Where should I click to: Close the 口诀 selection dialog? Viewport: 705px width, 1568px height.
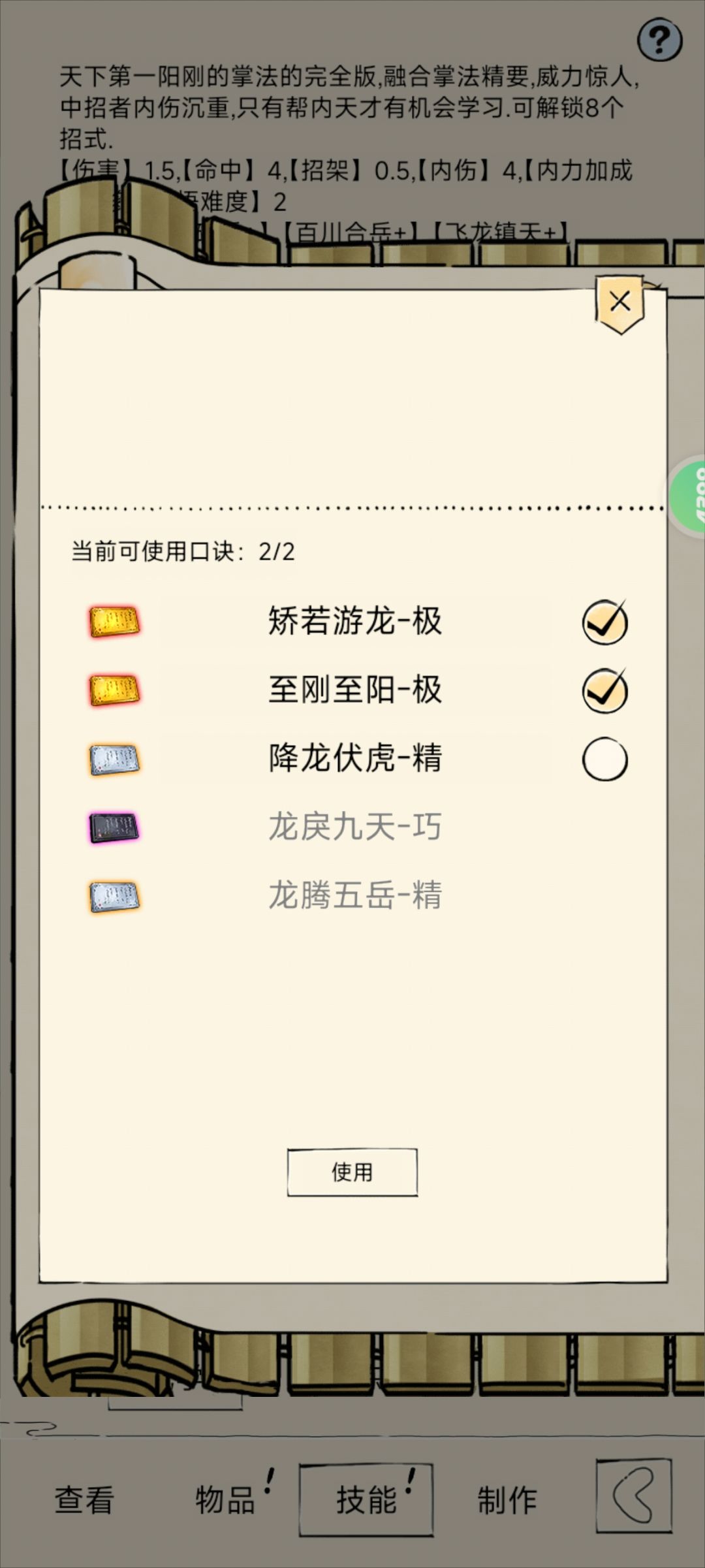[x=620, y=303]
